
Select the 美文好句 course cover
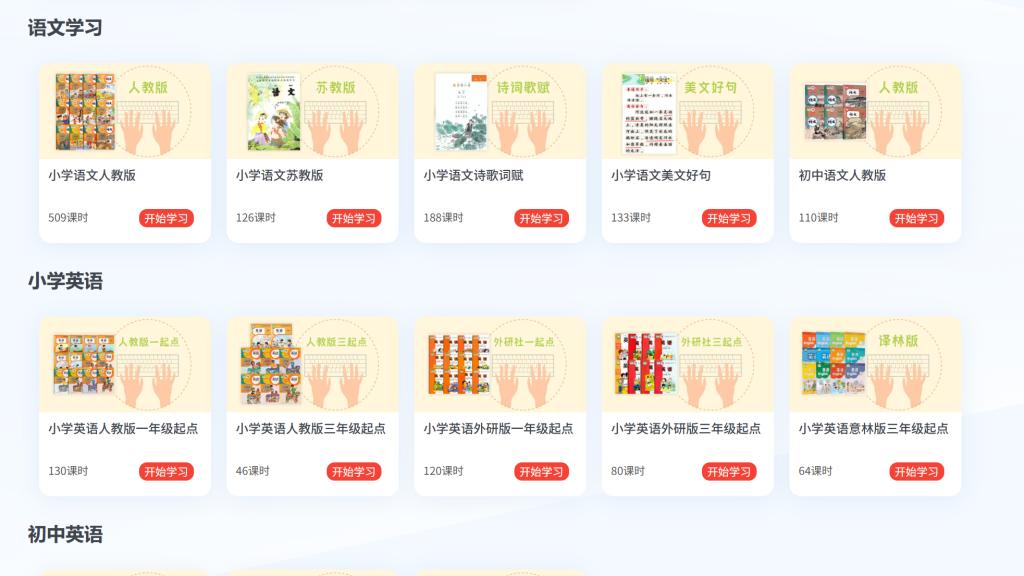click(688, 111)
